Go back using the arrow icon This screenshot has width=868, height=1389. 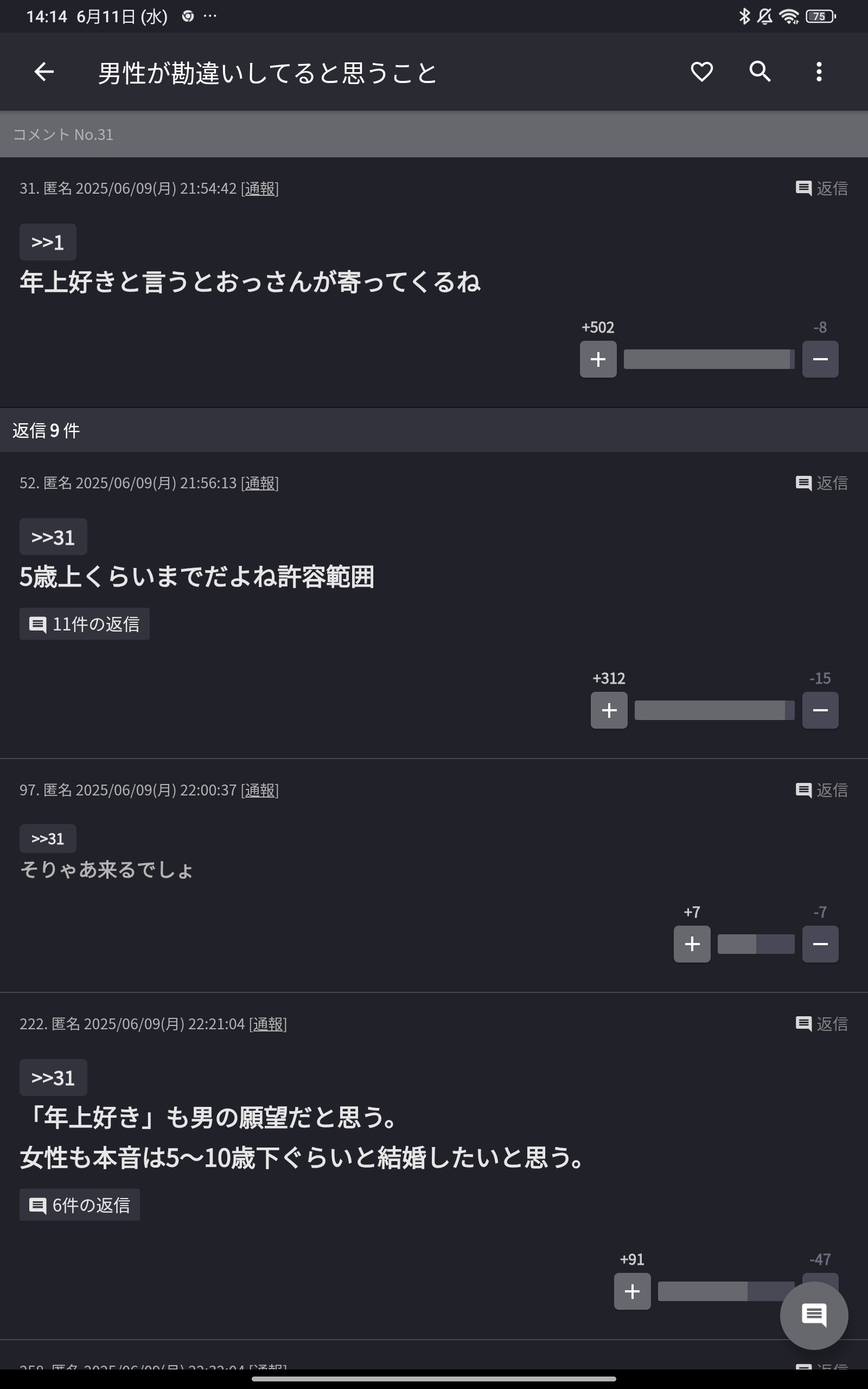[44, 72]
